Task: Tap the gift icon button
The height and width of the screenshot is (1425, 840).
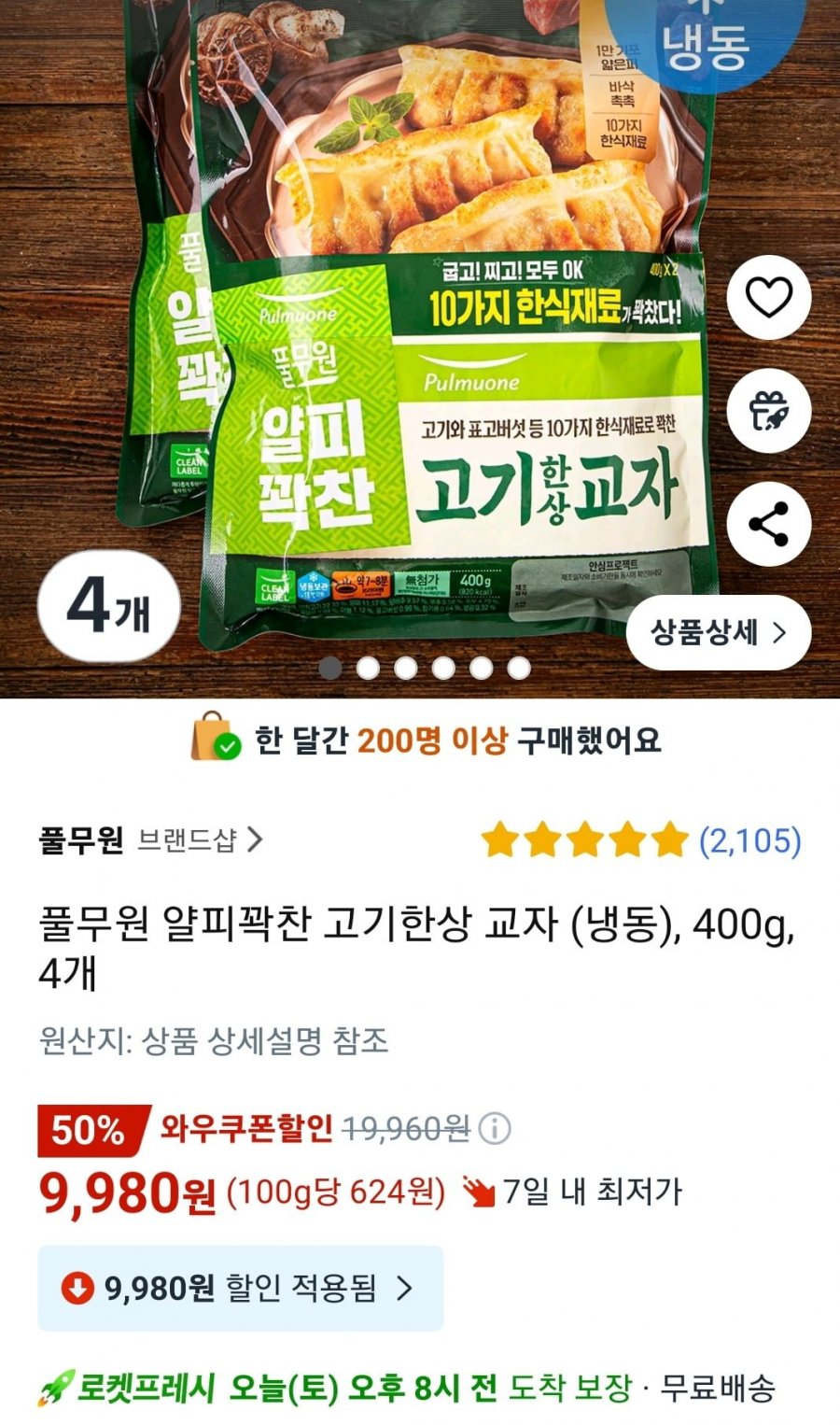Action: click(x=768, y=411)
